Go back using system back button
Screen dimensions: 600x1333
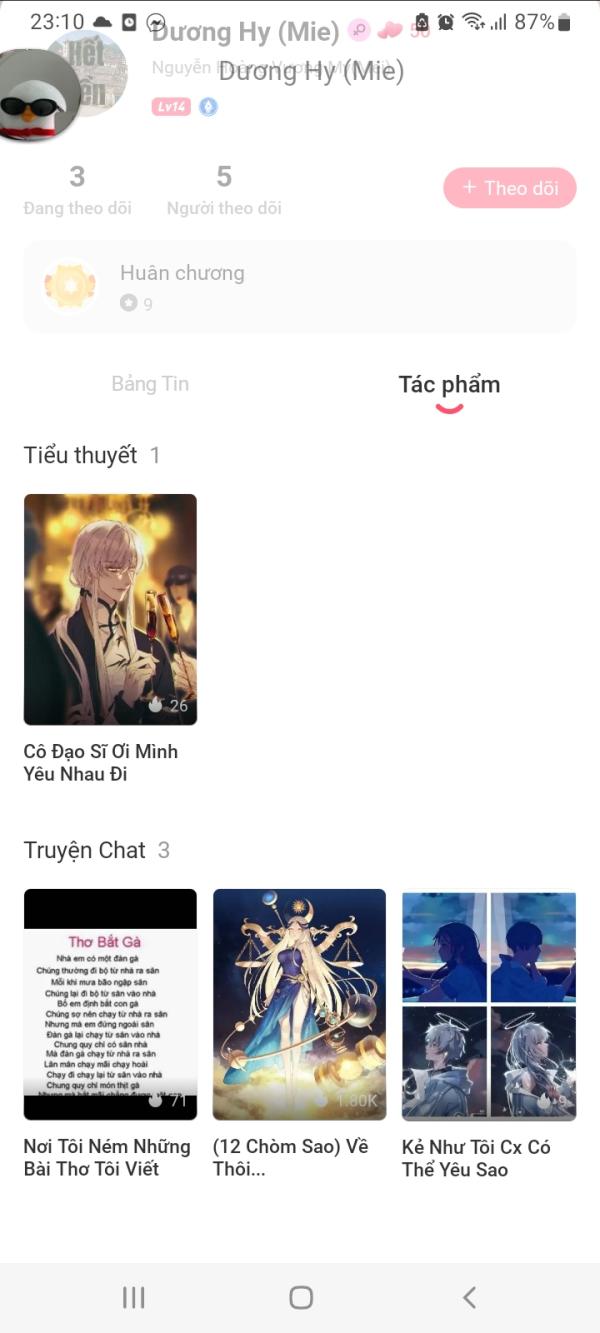tap(469, 1297)
